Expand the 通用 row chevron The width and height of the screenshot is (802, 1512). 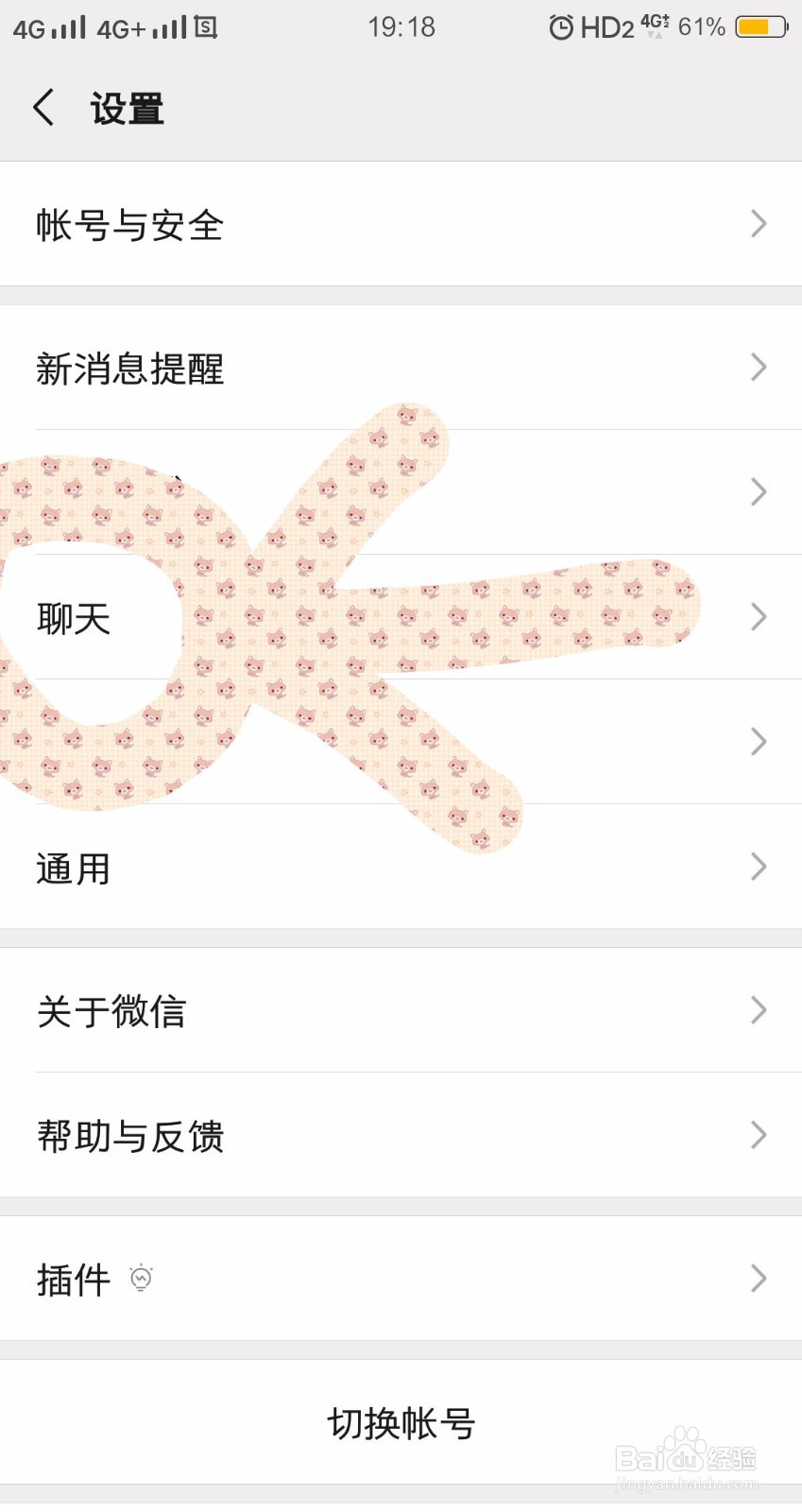pyautogui.click(x=759, y=867)
